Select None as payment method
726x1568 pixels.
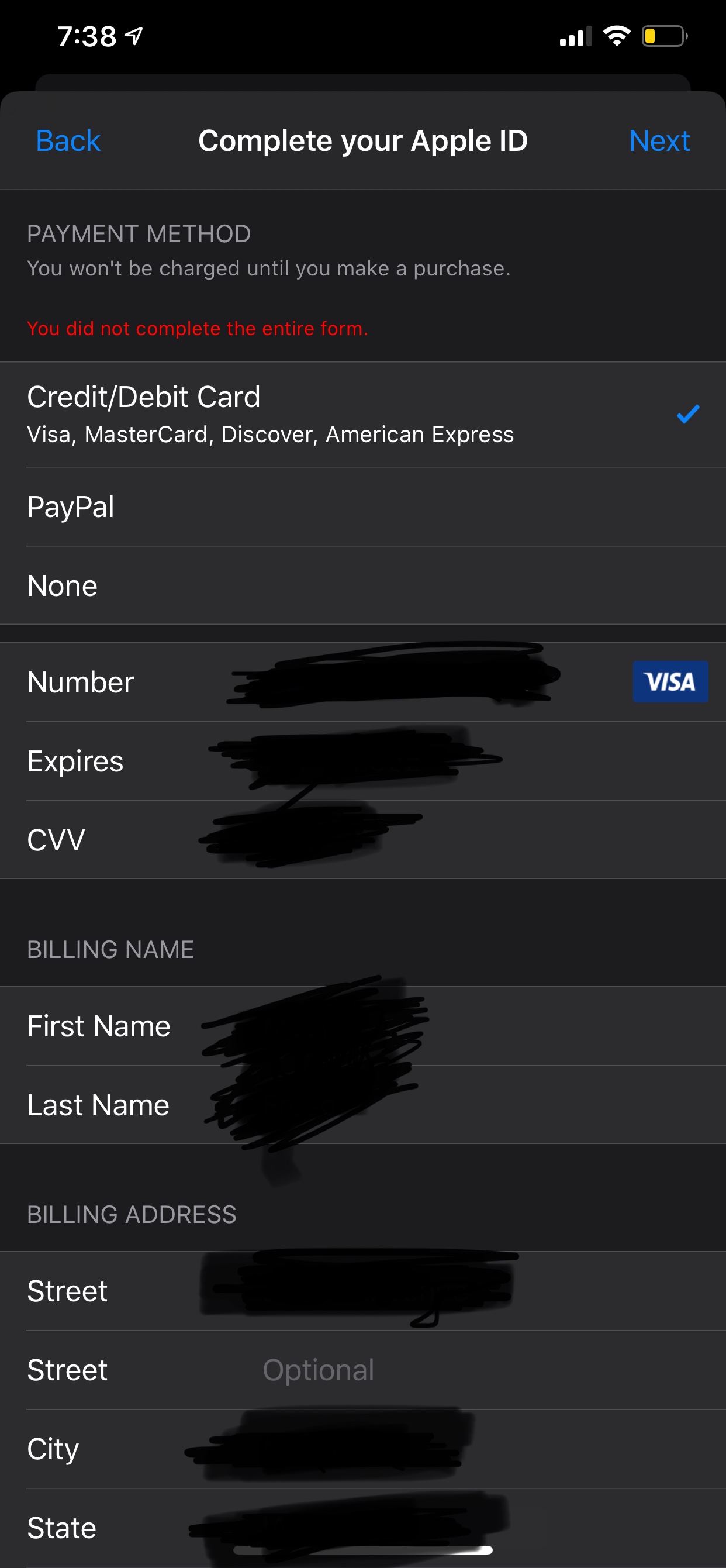coord(362,585)
